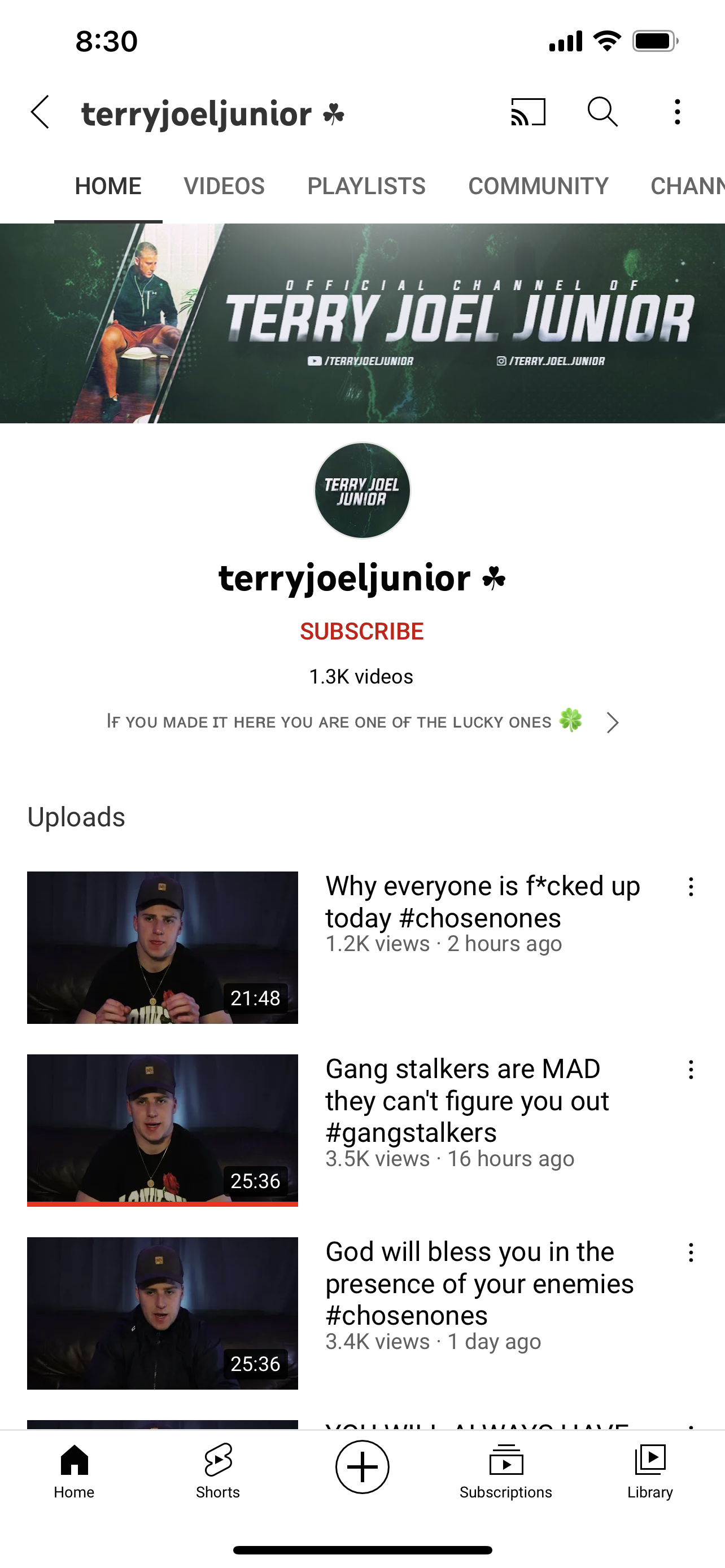Open the channel overflow menu in the app bar

pos(677,113)
